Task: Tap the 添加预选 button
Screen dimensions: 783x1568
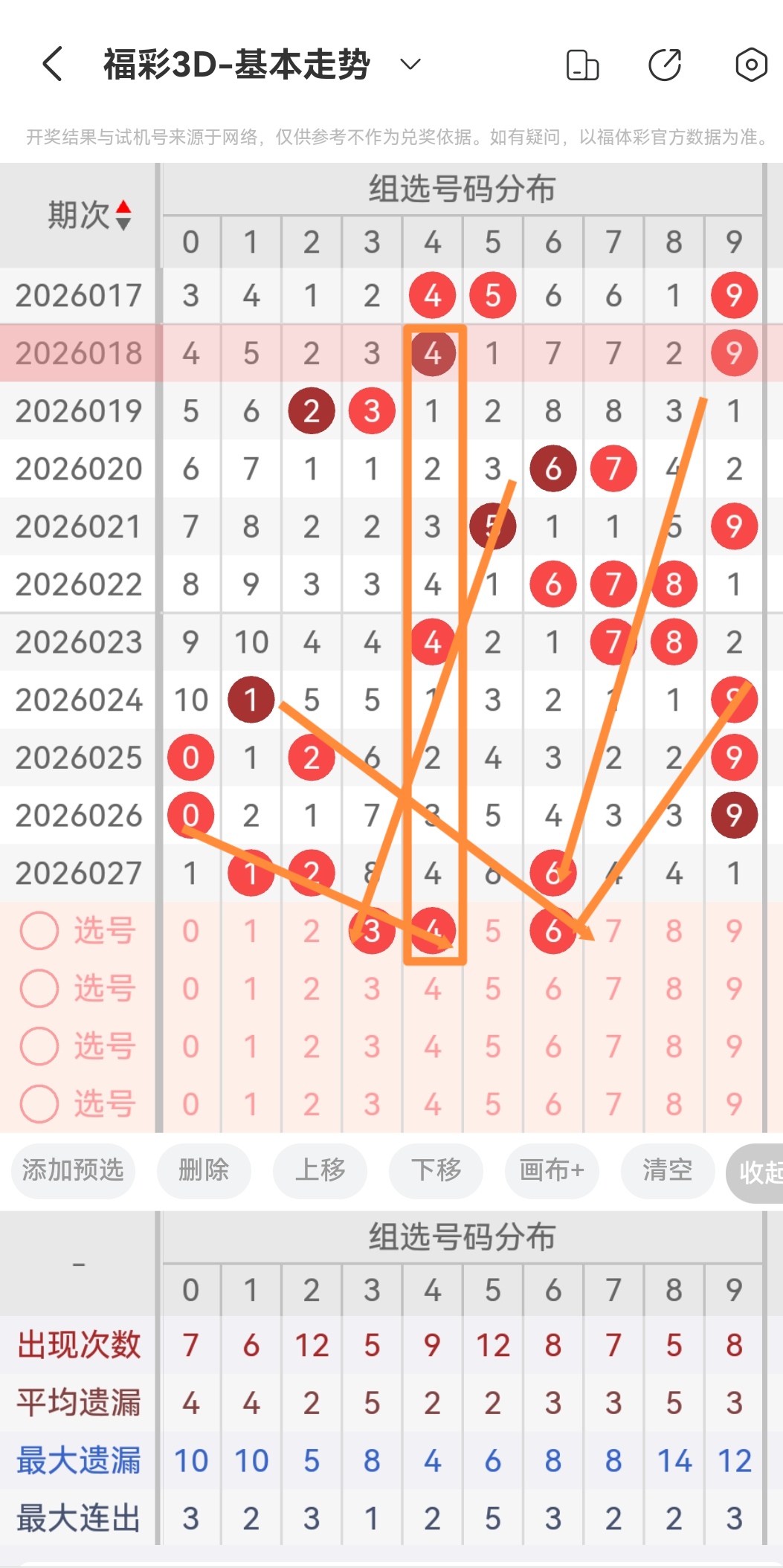Action: click(72, 1171)
